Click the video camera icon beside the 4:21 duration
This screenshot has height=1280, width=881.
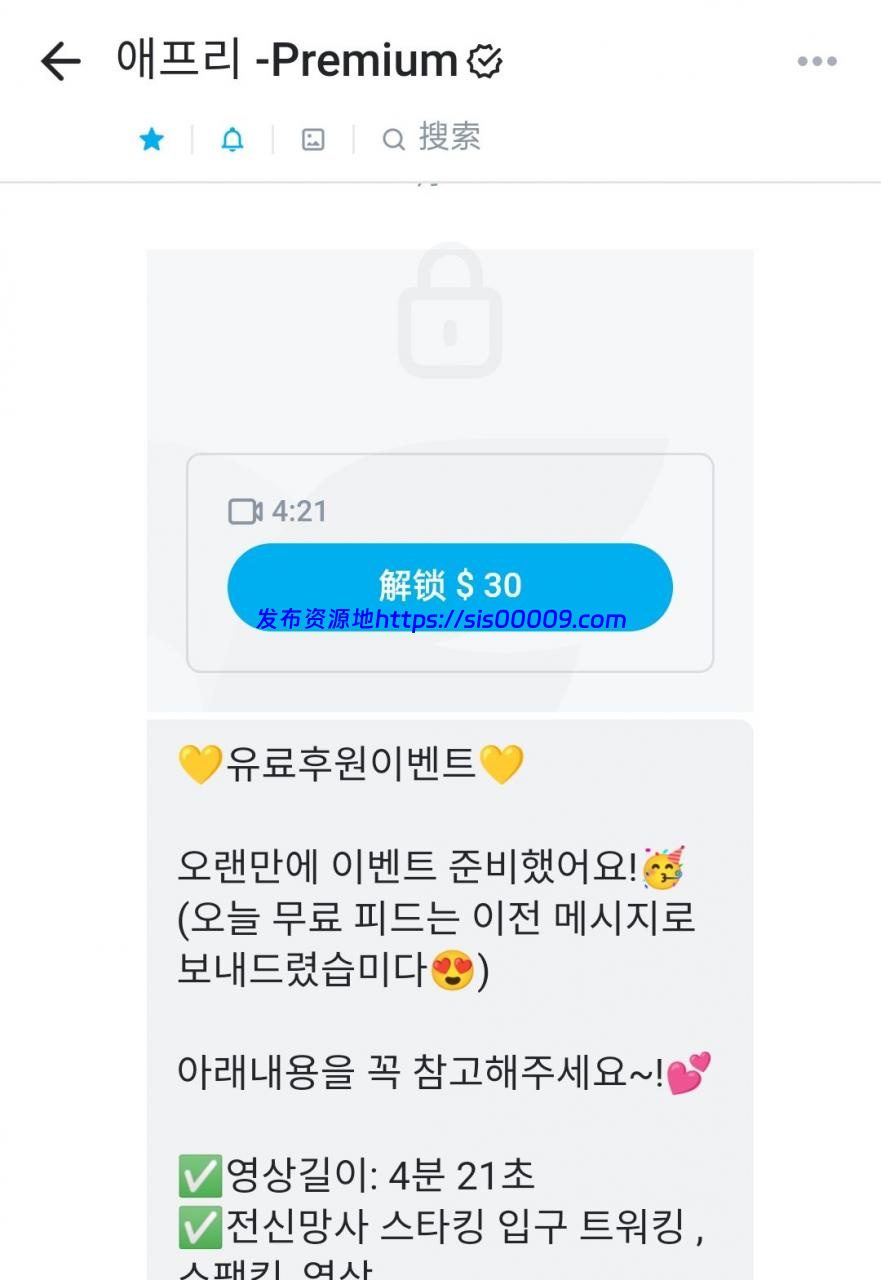(243, 511)
